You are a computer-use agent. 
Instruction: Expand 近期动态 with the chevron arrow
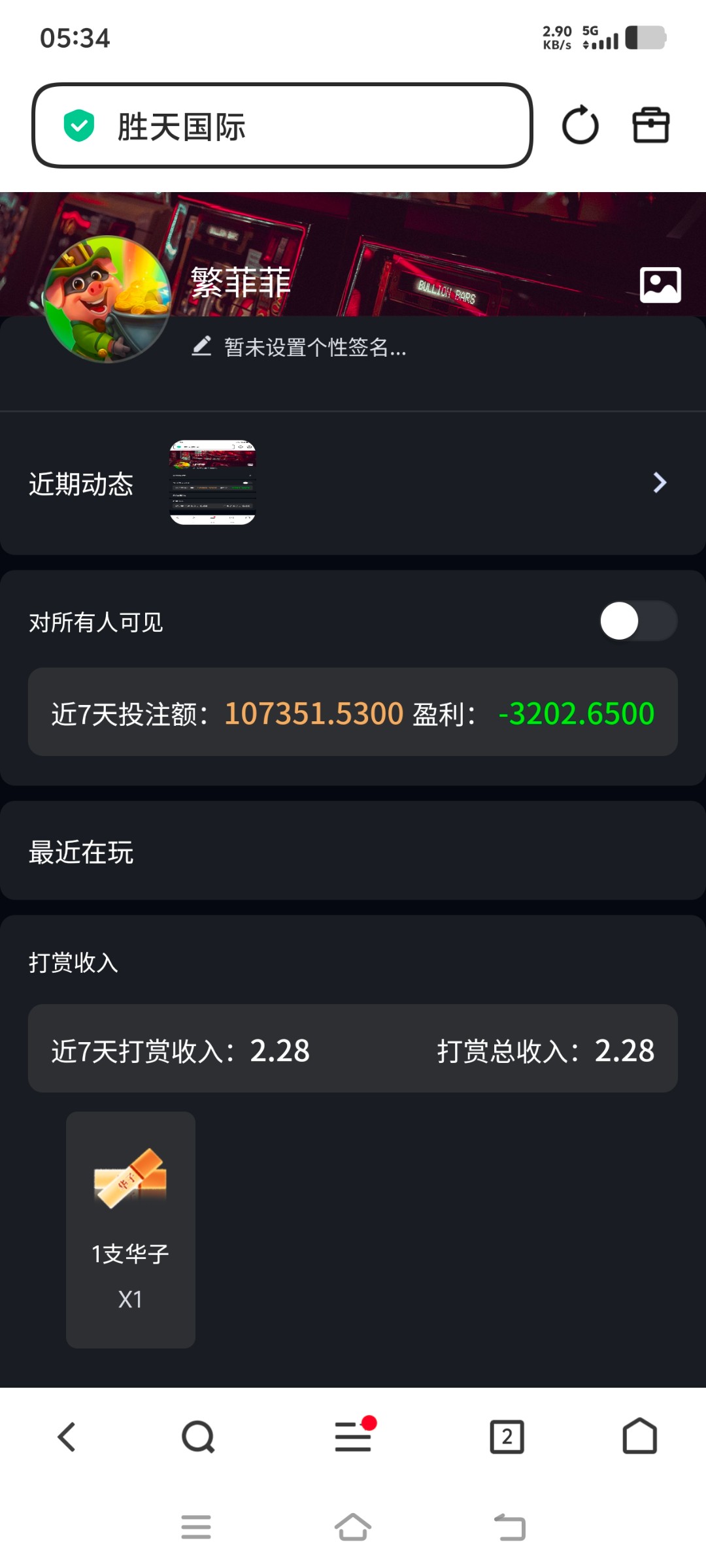[660, 483]
